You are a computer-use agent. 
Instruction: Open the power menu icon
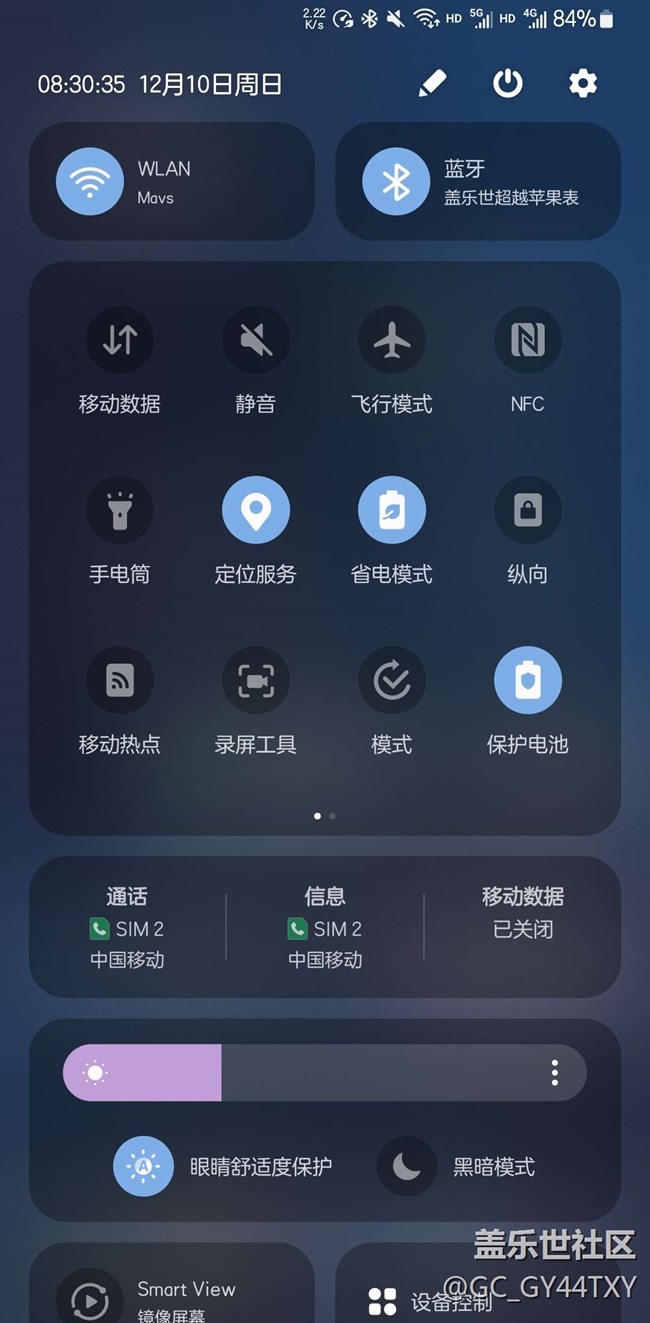508,84
